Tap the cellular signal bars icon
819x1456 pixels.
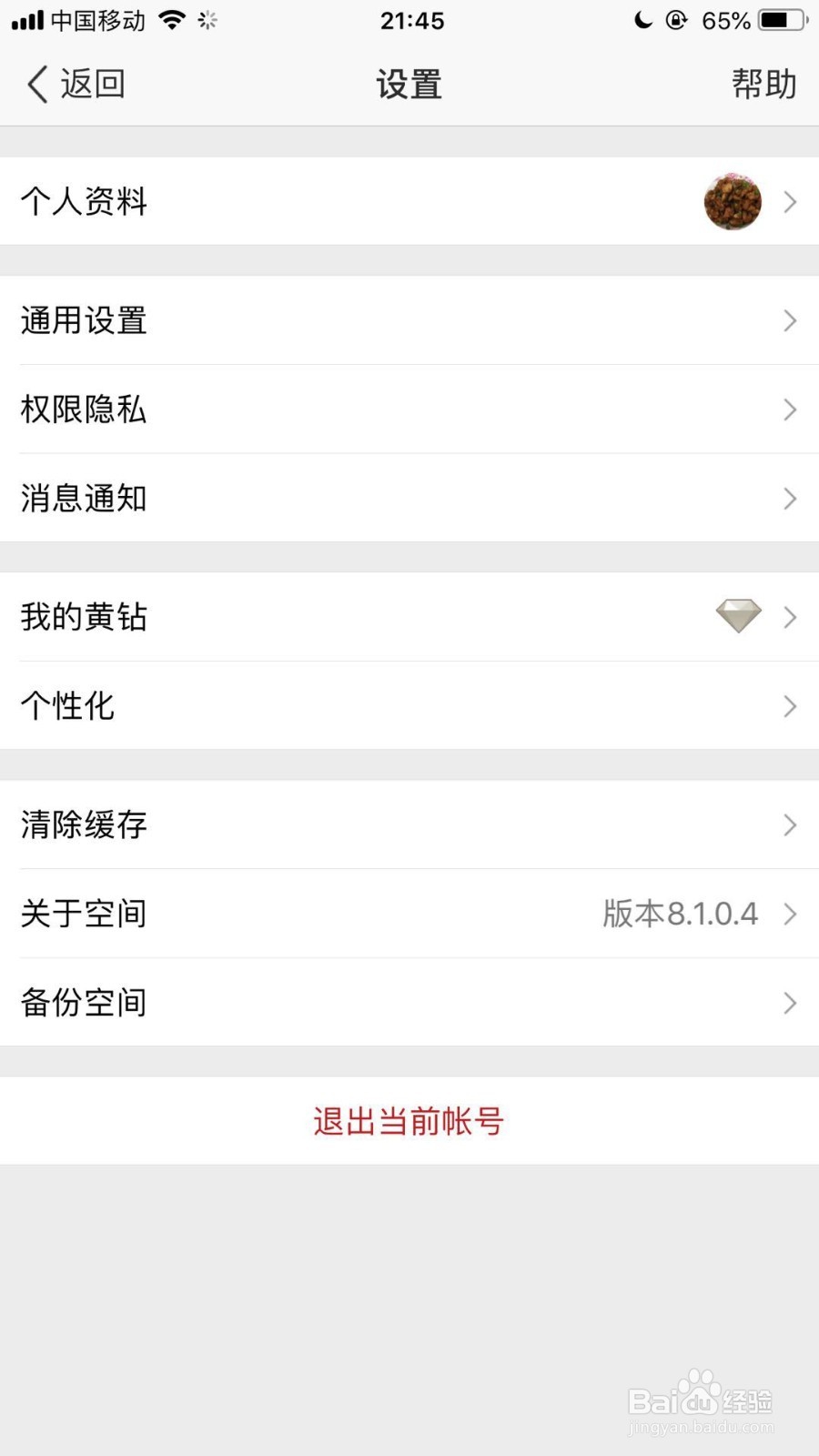click(x=27, y=19)
